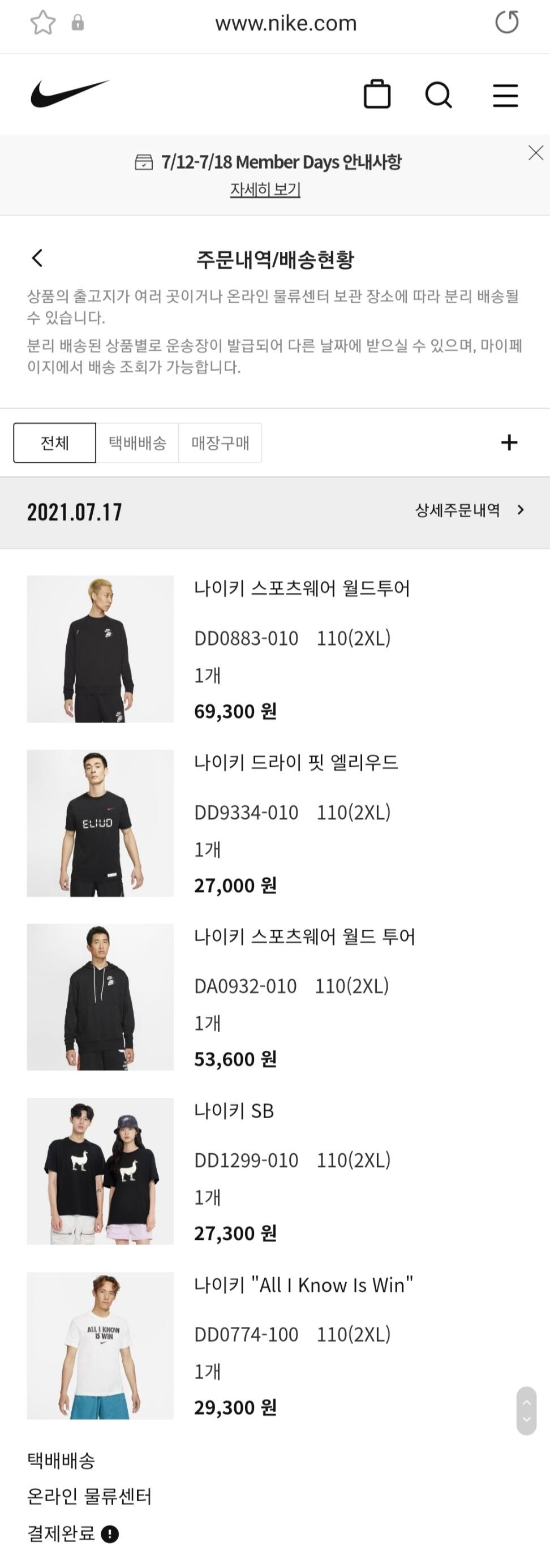Go back from 주문내역/배송현황
This screenshot has width=550, height=1568.
point(38,258)
